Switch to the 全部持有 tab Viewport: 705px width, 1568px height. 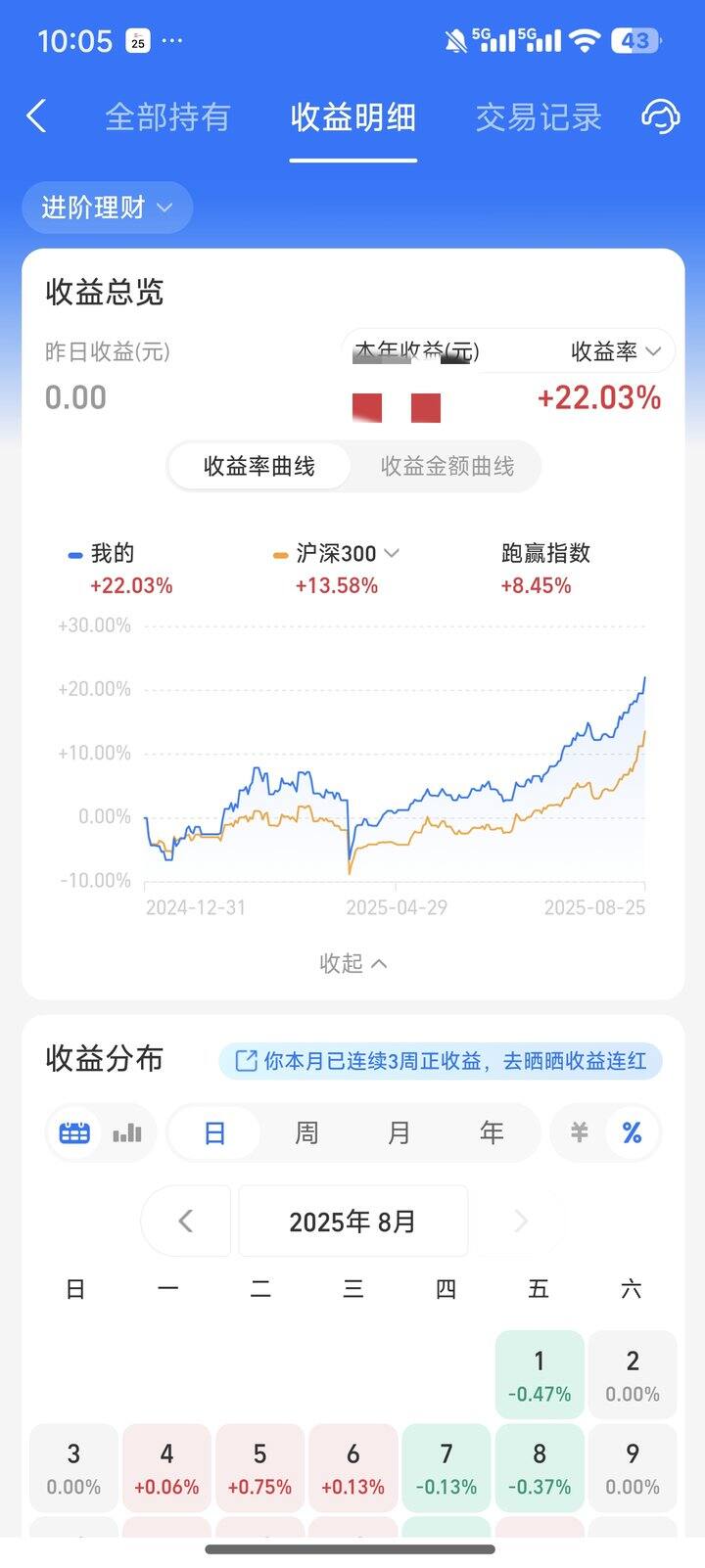pos(167,117)
